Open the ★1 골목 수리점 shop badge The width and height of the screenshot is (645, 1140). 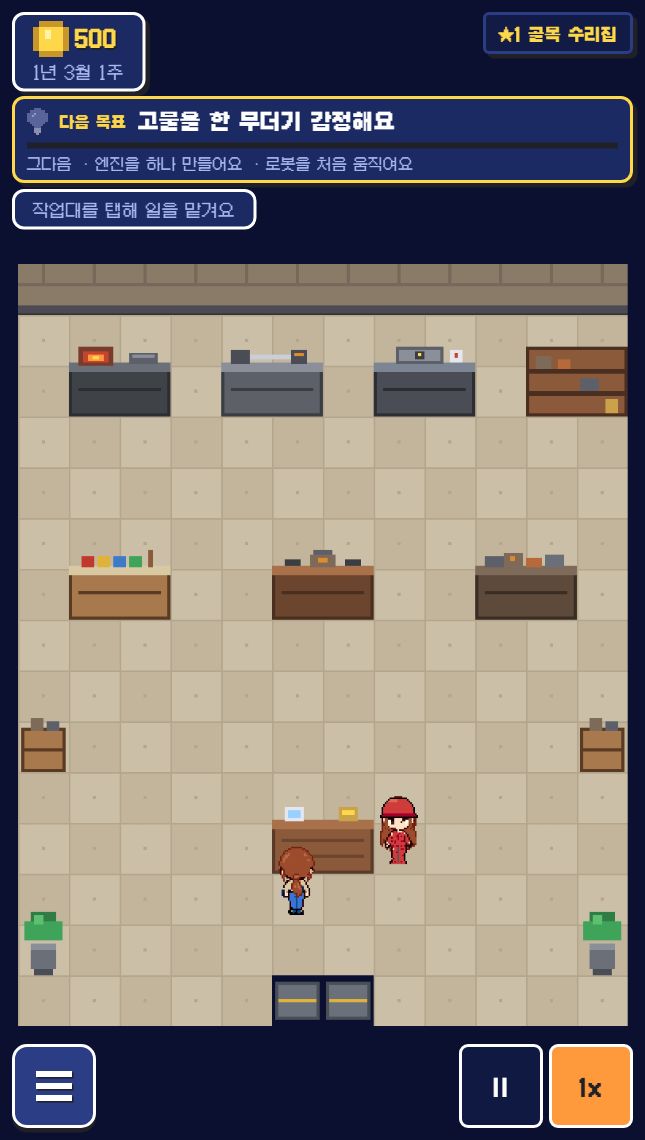pyautogui.click(x=558, y=33)
